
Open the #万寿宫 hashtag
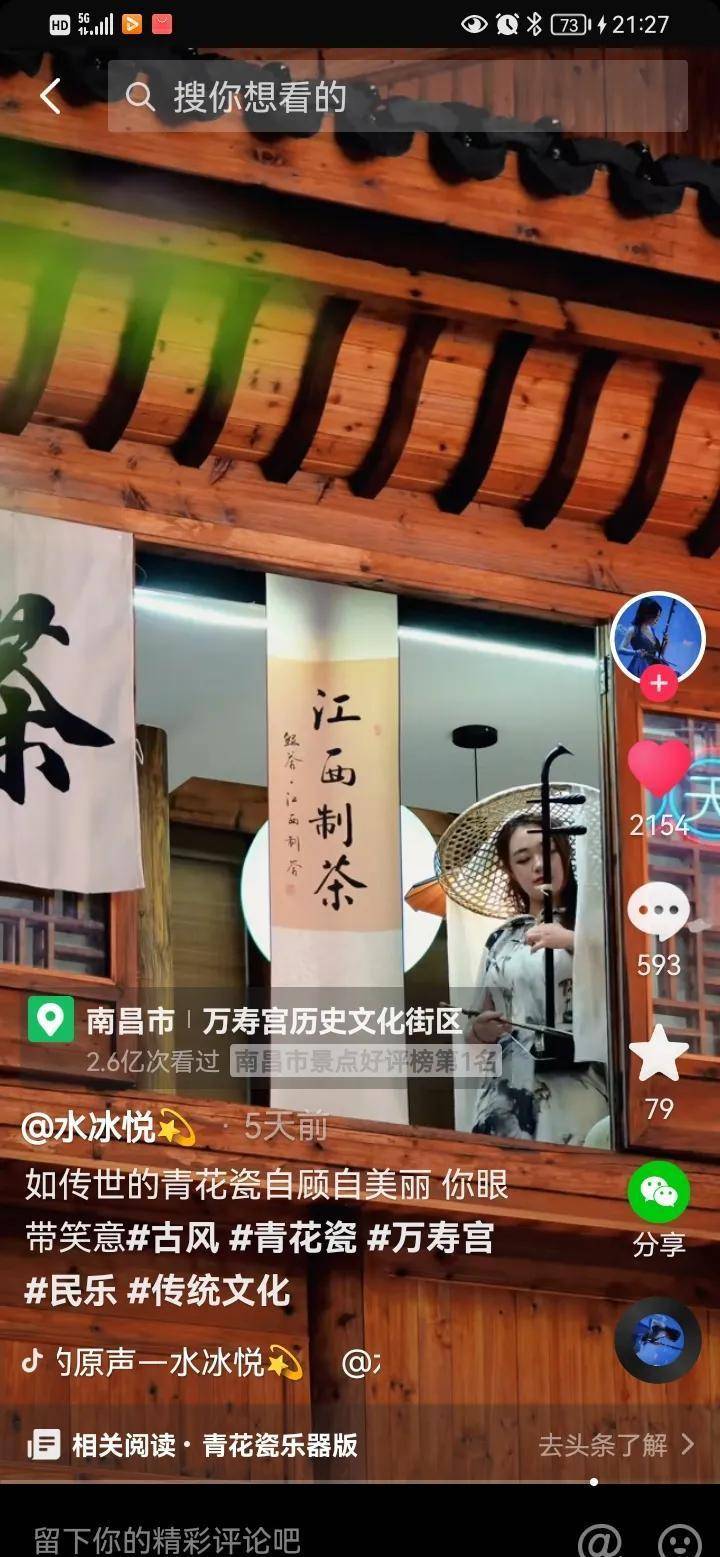430,1238
